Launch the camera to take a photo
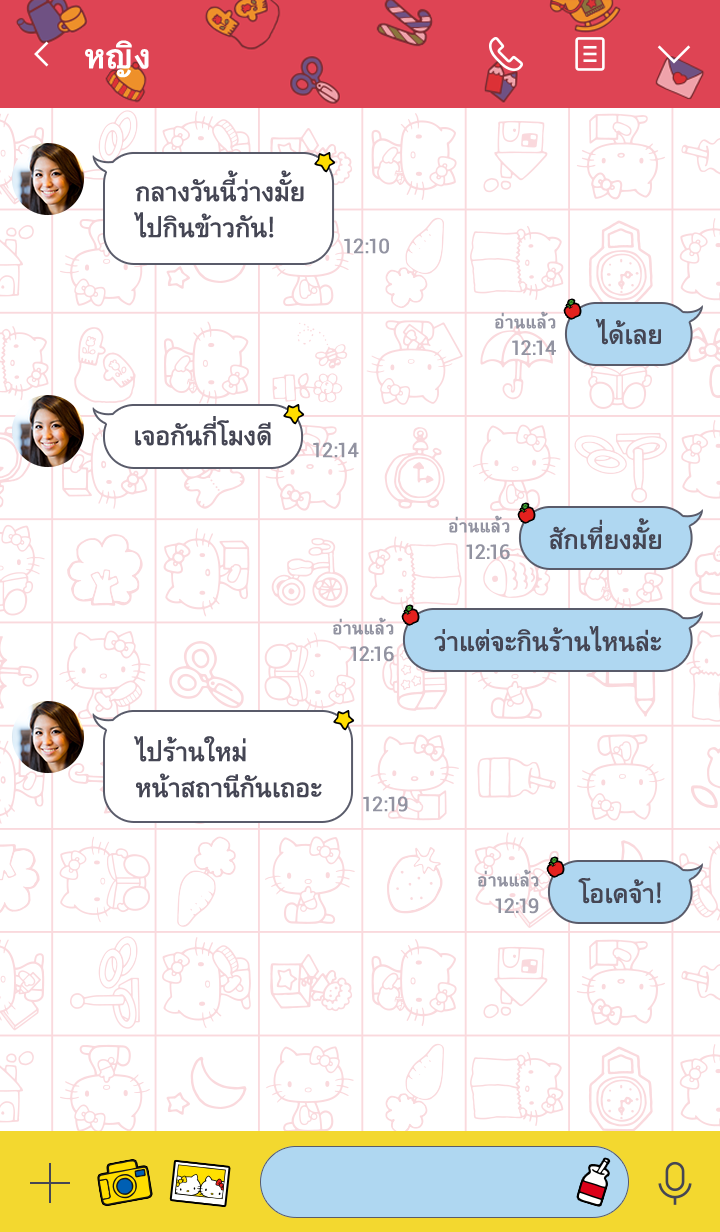The image size is (720, 1232). (125, 1183)
